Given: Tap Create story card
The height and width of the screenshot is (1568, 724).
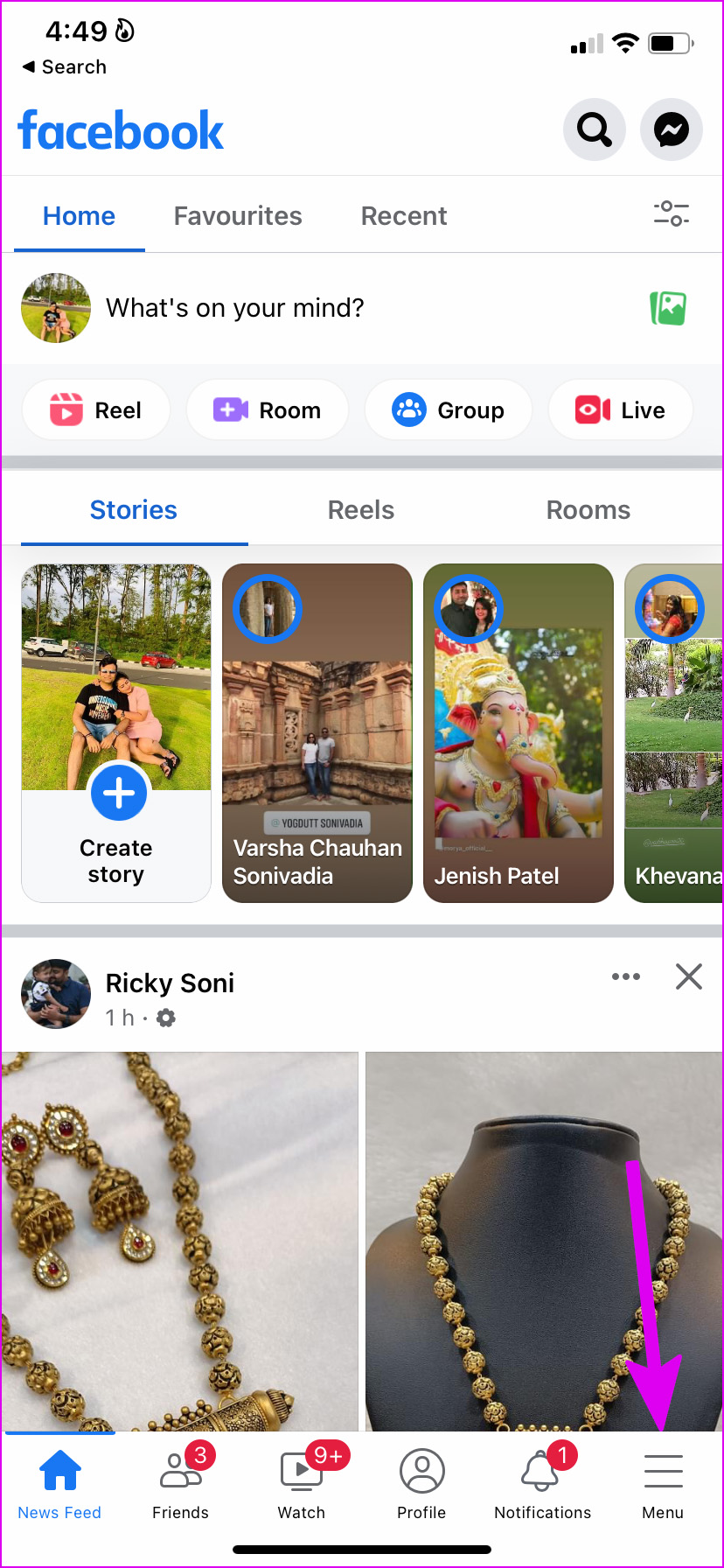Looking at the screenshot, I should pos(116,733).
